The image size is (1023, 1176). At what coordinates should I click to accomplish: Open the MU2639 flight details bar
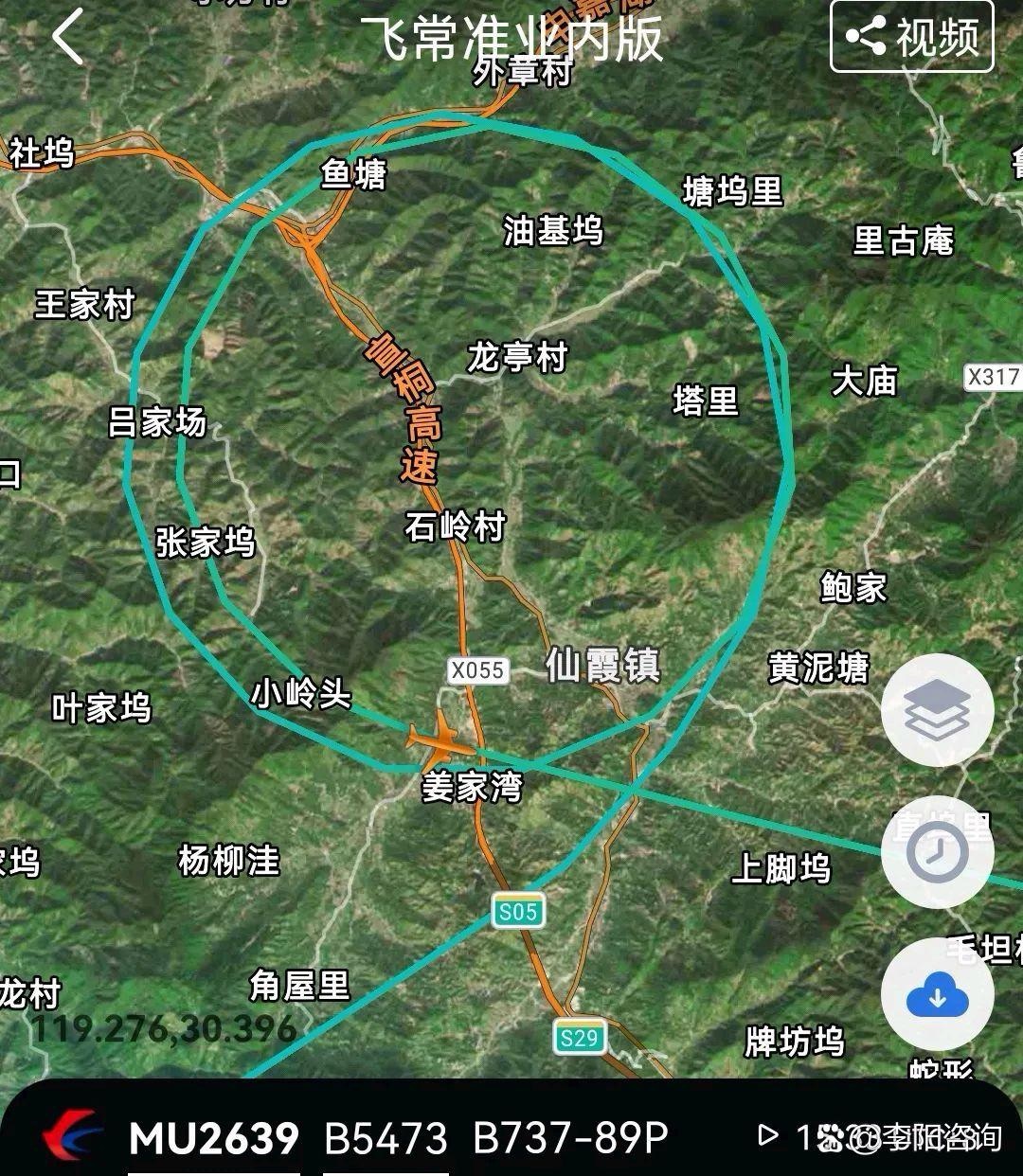click(x=398, y=1136)
